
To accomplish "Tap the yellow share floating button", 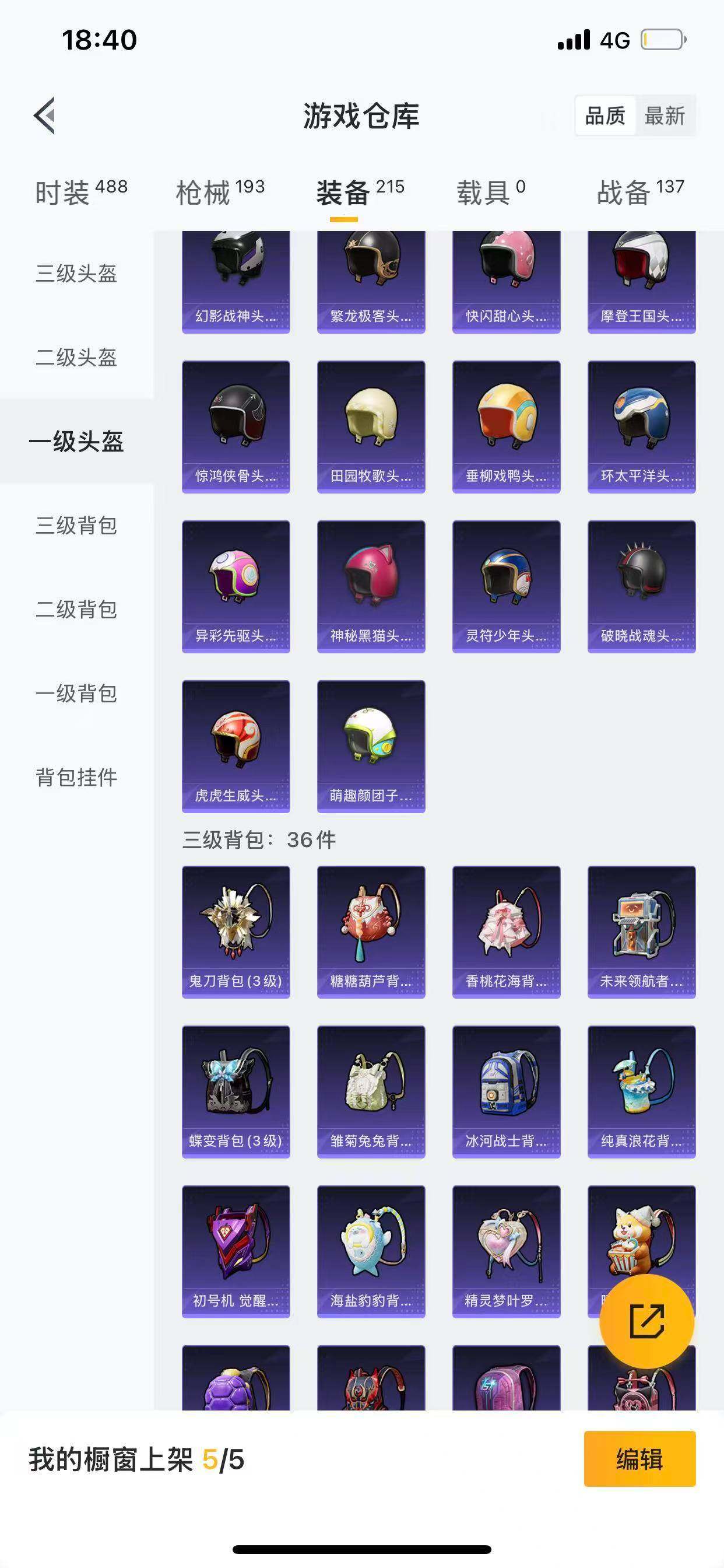I will 646,1321.
